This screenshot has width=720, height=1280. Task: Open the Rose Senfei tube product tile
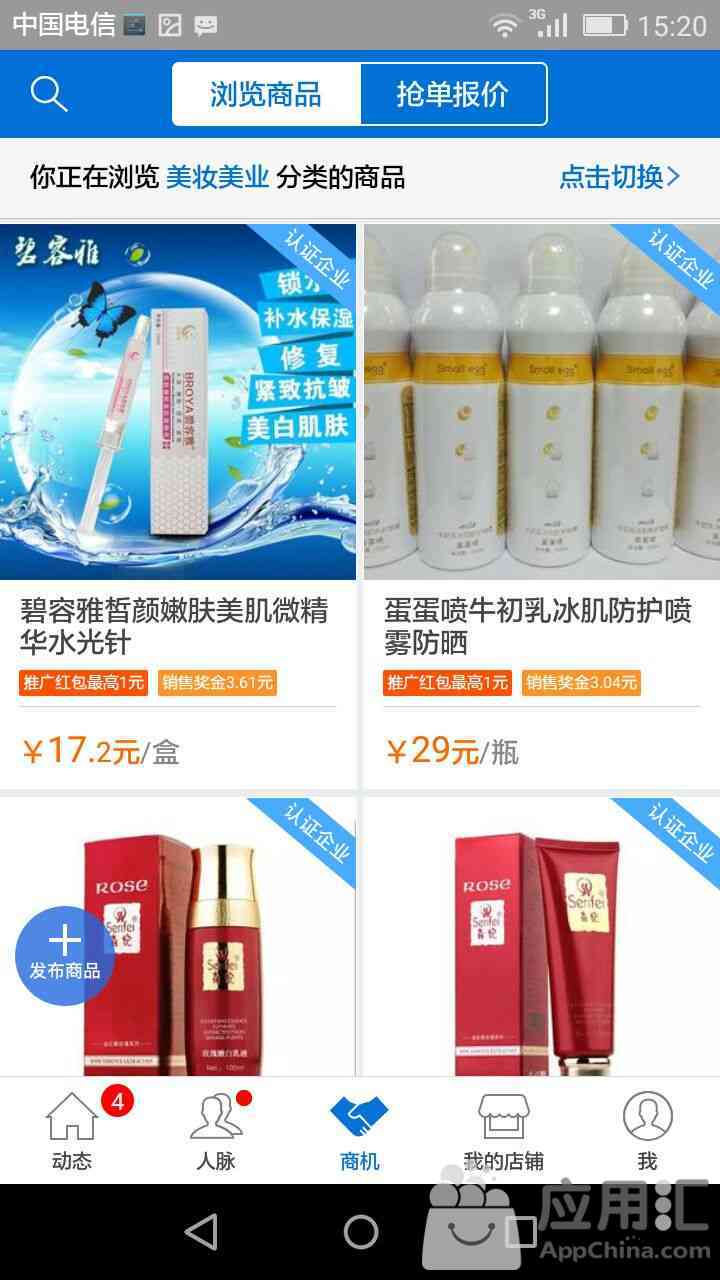coord(541,937)
